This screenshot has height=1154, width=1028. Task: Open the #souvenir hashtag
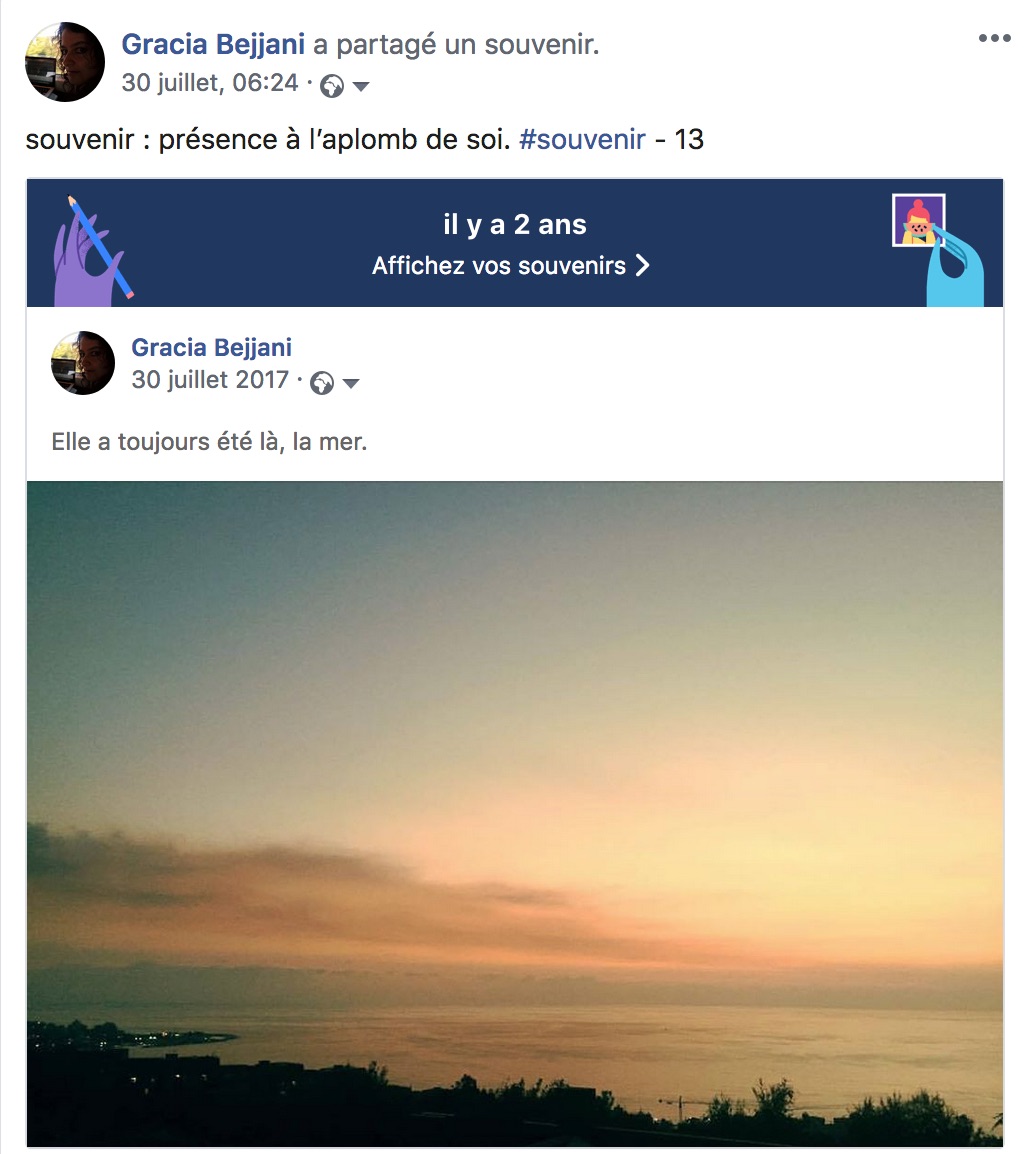582,139
